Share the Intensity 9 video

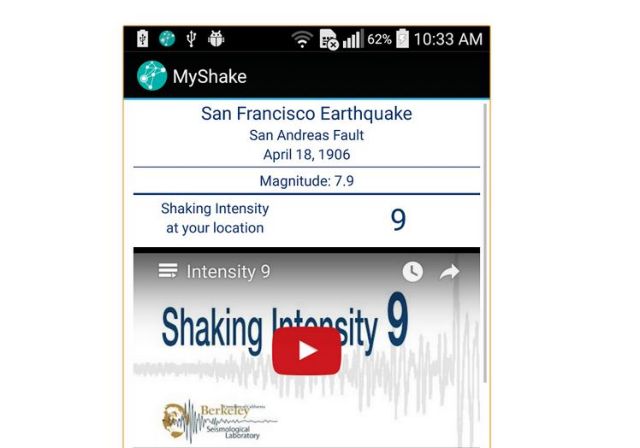(450, 272)
